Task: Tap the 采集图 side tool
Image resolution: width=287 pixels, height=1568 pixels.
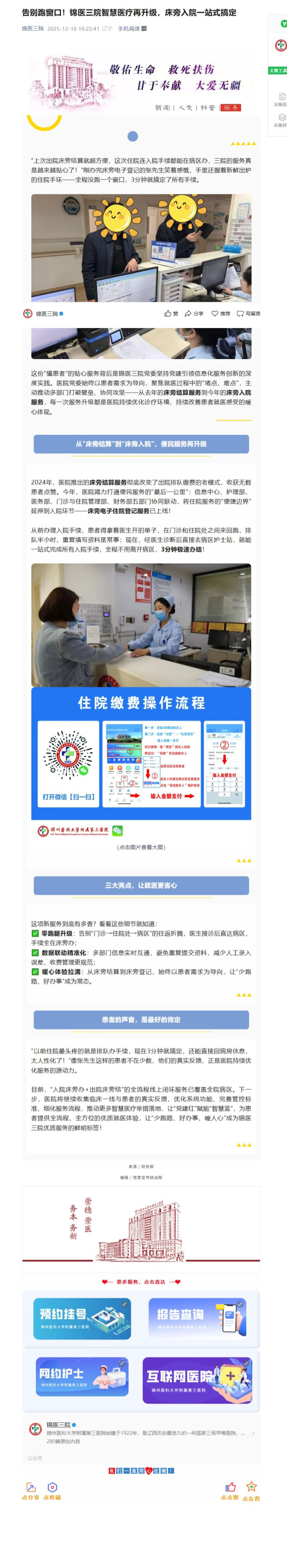Action: point(281,99)
